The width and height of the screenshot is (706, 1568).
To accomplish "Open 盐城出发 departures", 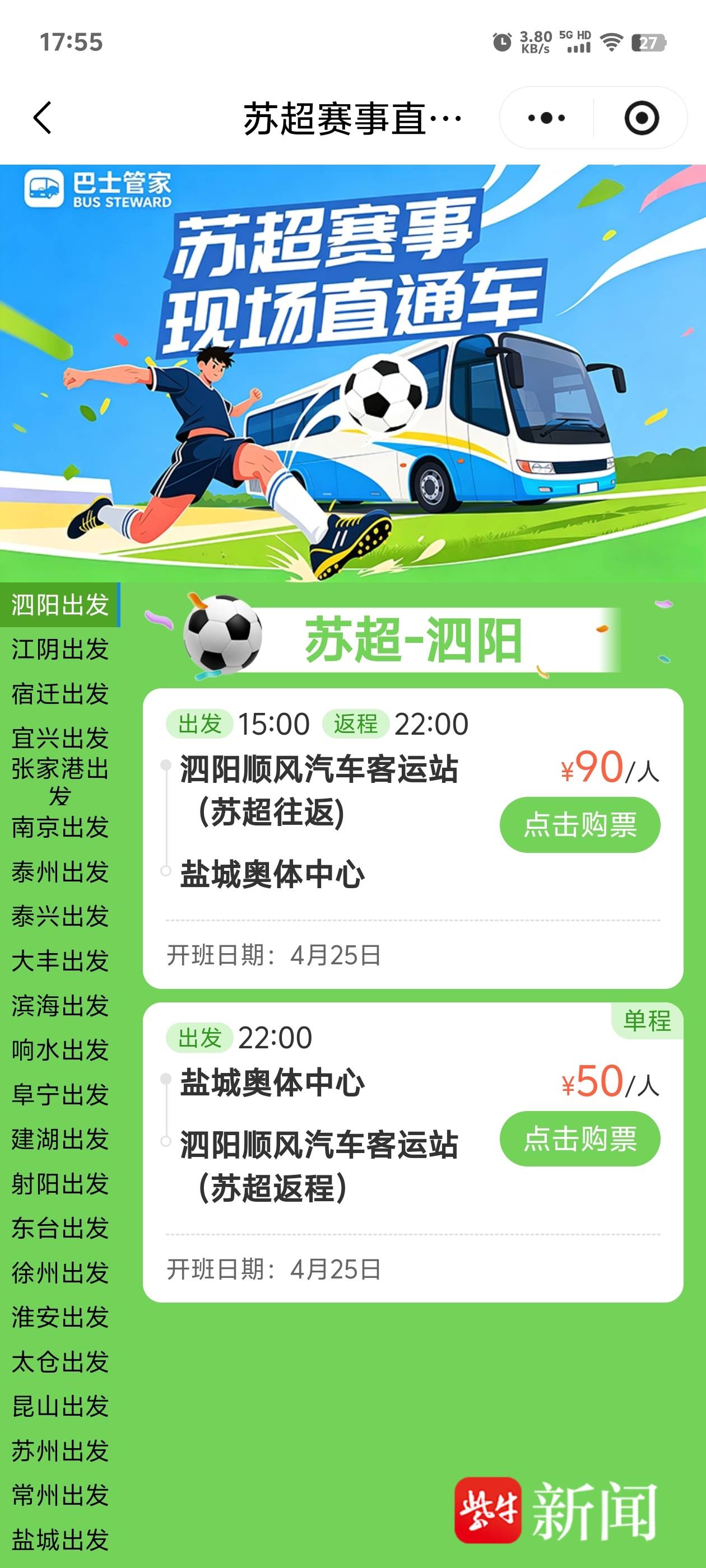I will (x=60, y=1539).
